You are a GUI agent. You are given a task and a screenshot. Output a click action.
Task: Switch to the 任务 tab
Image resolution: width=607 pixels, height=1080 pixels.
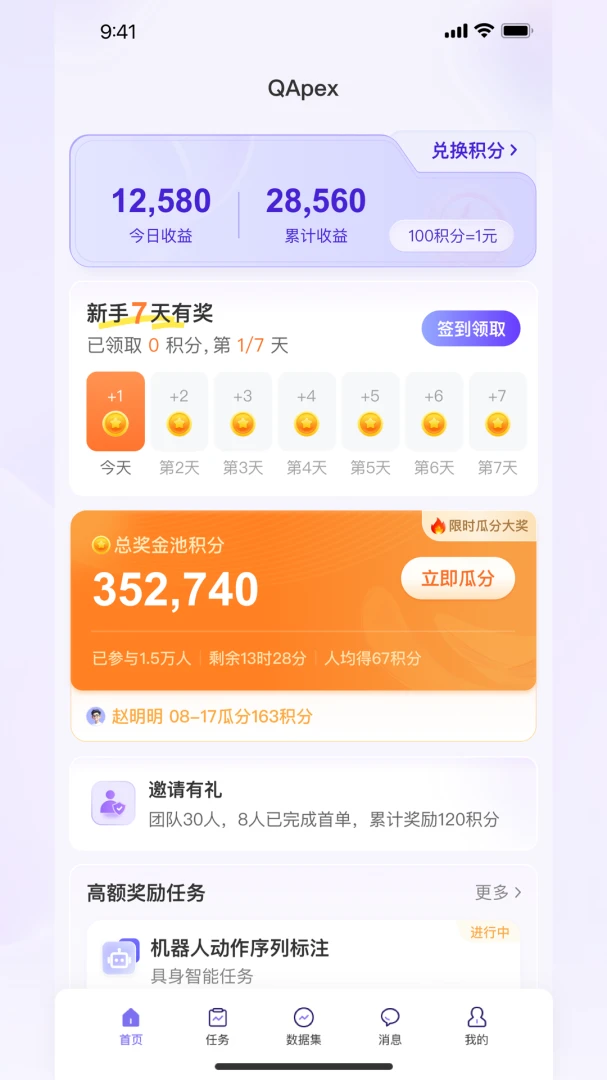[217, 1027]
